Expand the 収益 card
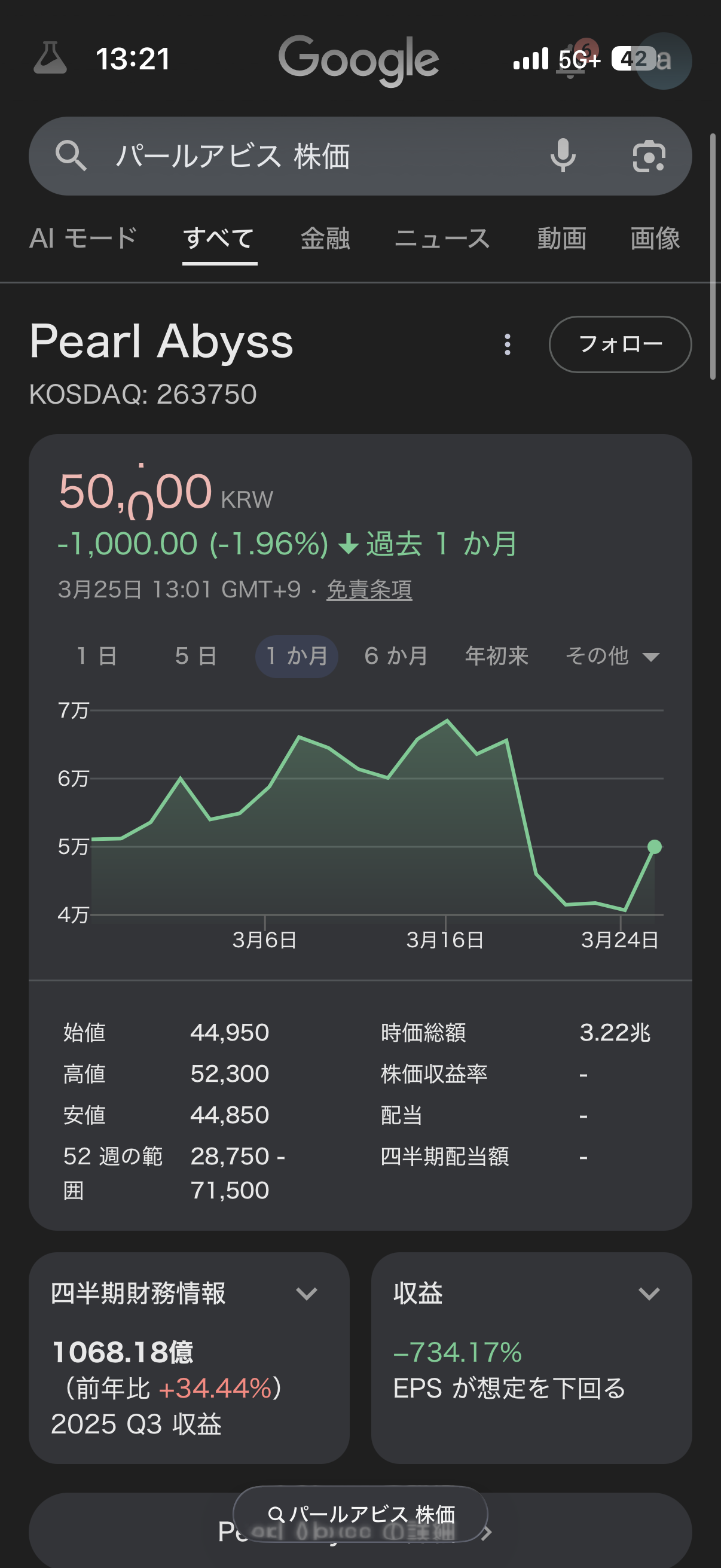The image size is (721, 1568). pyautogui.click(x=649, y=1294)
